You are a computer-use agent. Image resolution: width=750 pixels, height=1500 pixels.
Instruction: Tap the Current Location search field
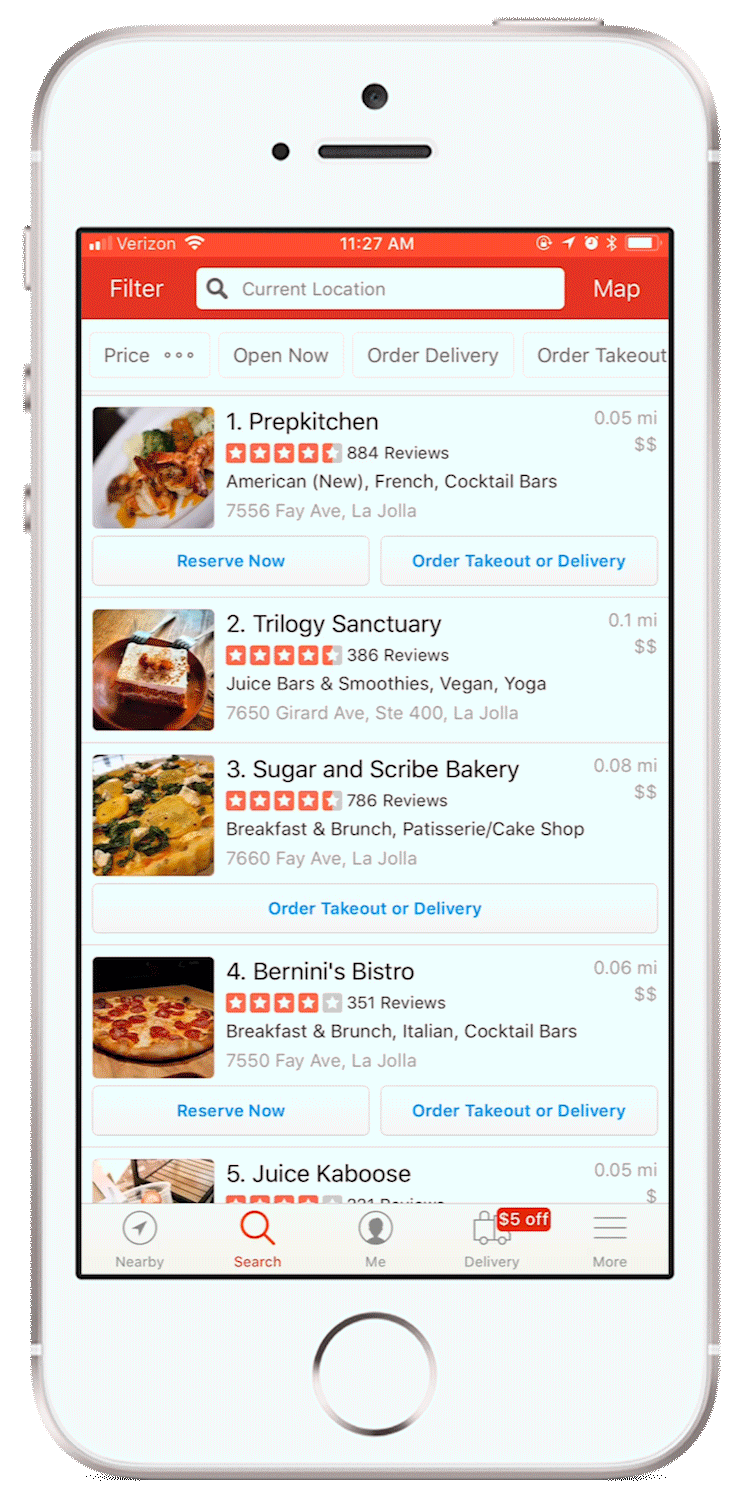point(380,289)
